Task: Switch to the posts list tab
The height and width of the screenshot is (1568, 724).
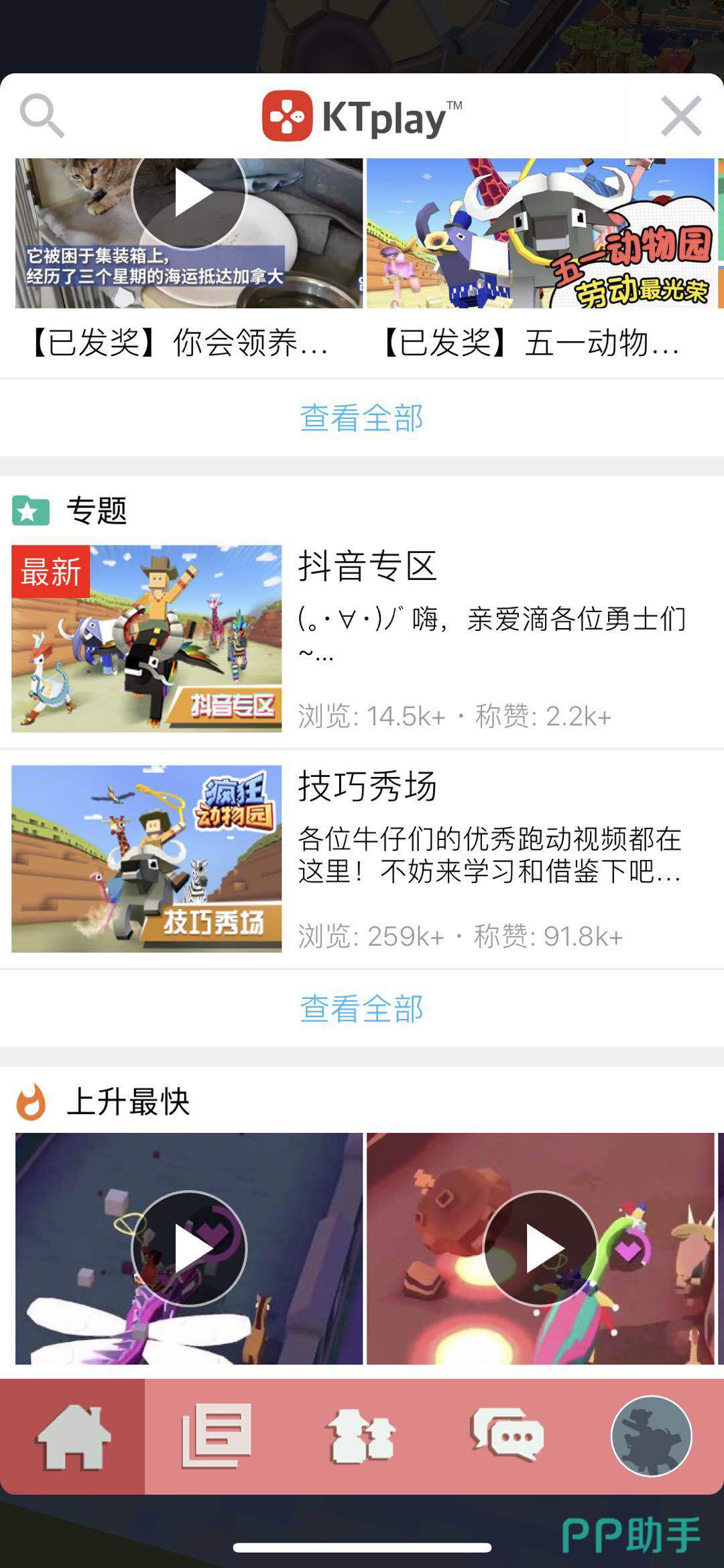Action: pos(217,1436)
